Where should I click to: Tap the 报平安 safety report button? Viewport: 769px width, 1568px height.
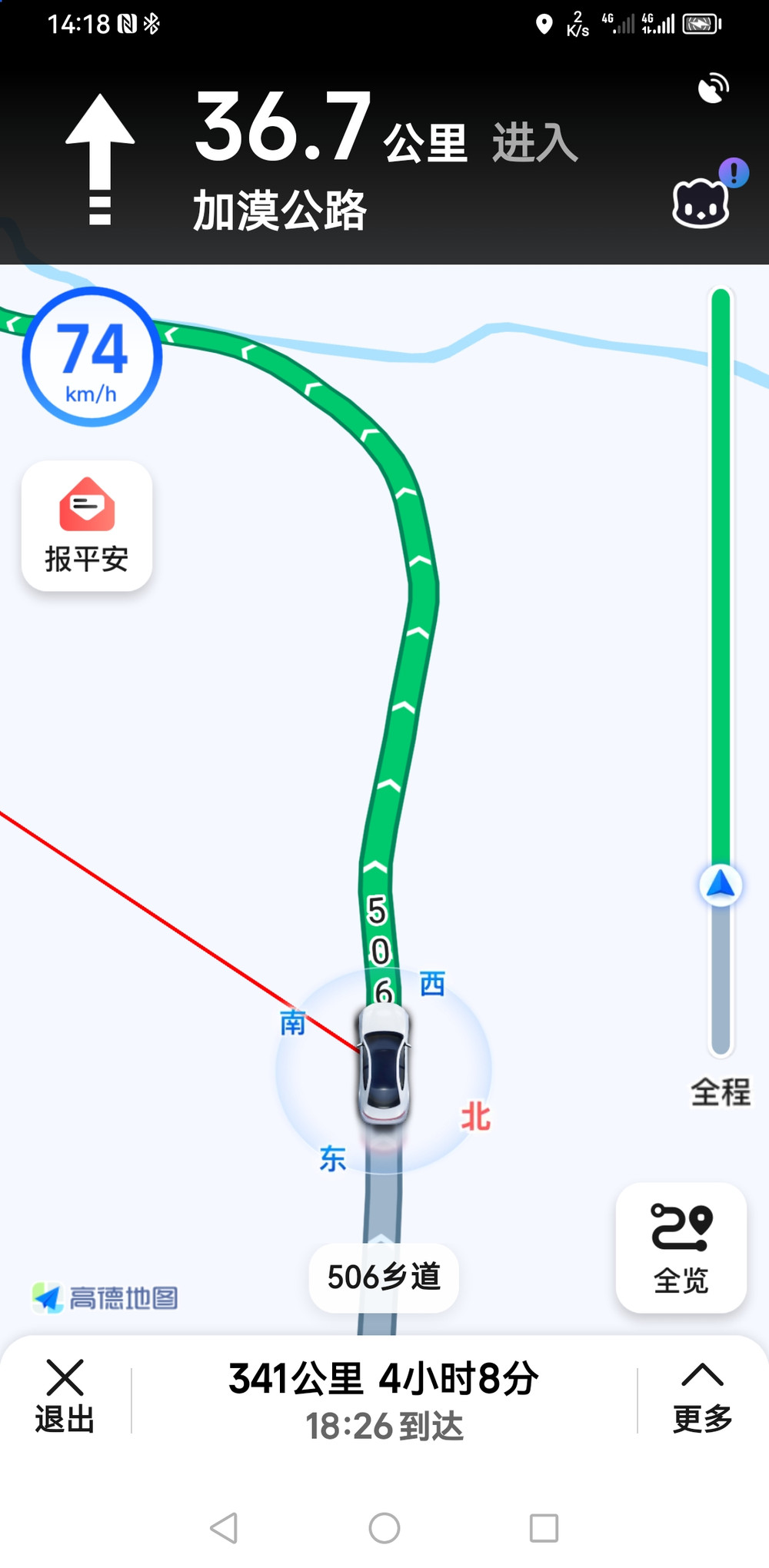[87, 527]
